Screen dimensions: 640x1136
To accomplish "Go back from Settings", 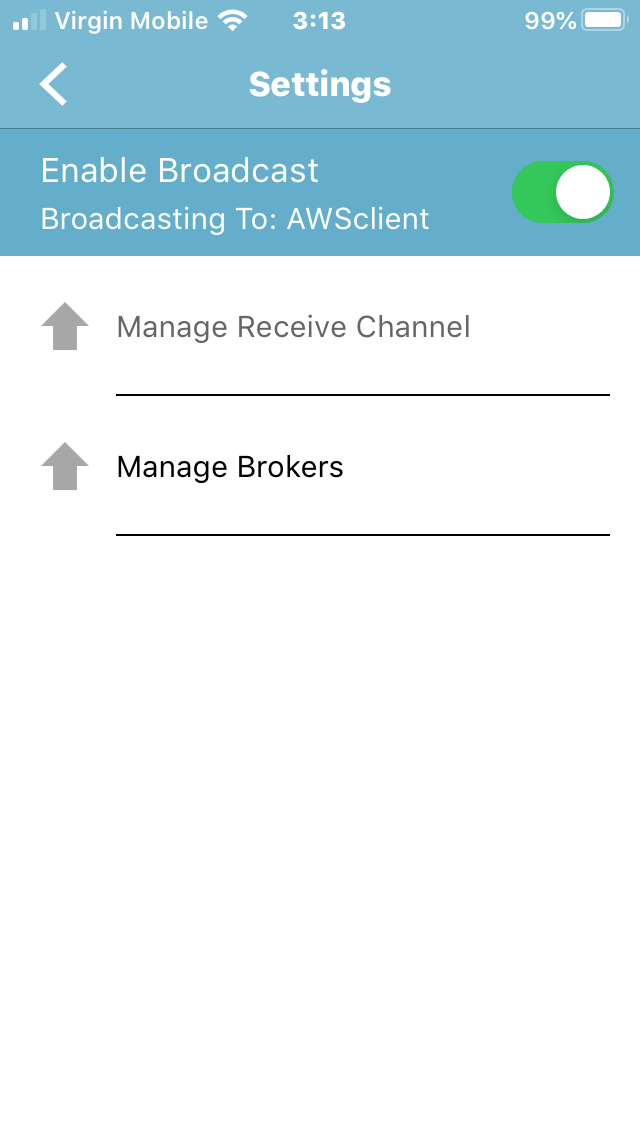I will tap(54, 84).
